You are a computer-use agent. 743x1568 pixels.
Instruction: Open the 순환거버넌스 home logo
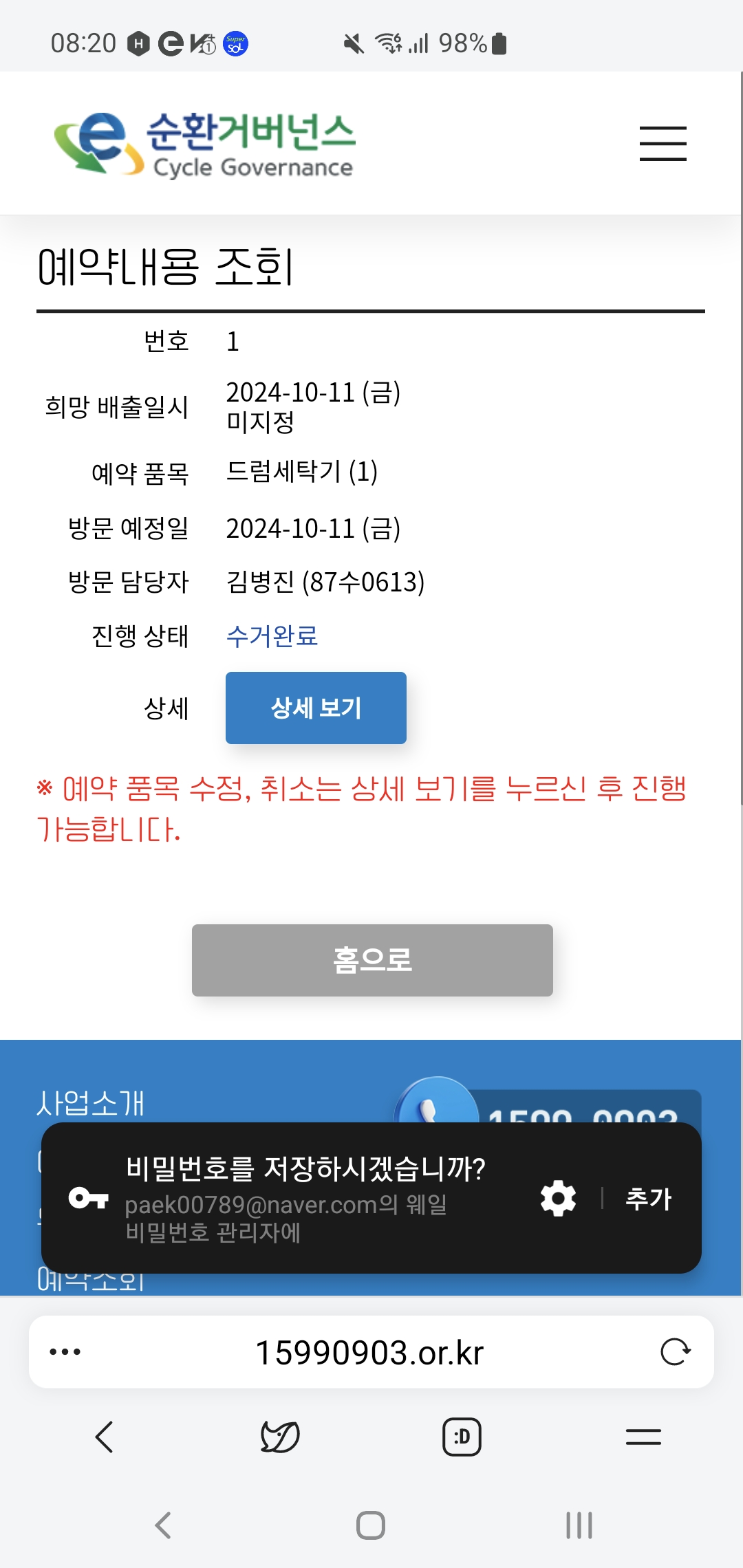coord(204,144)
